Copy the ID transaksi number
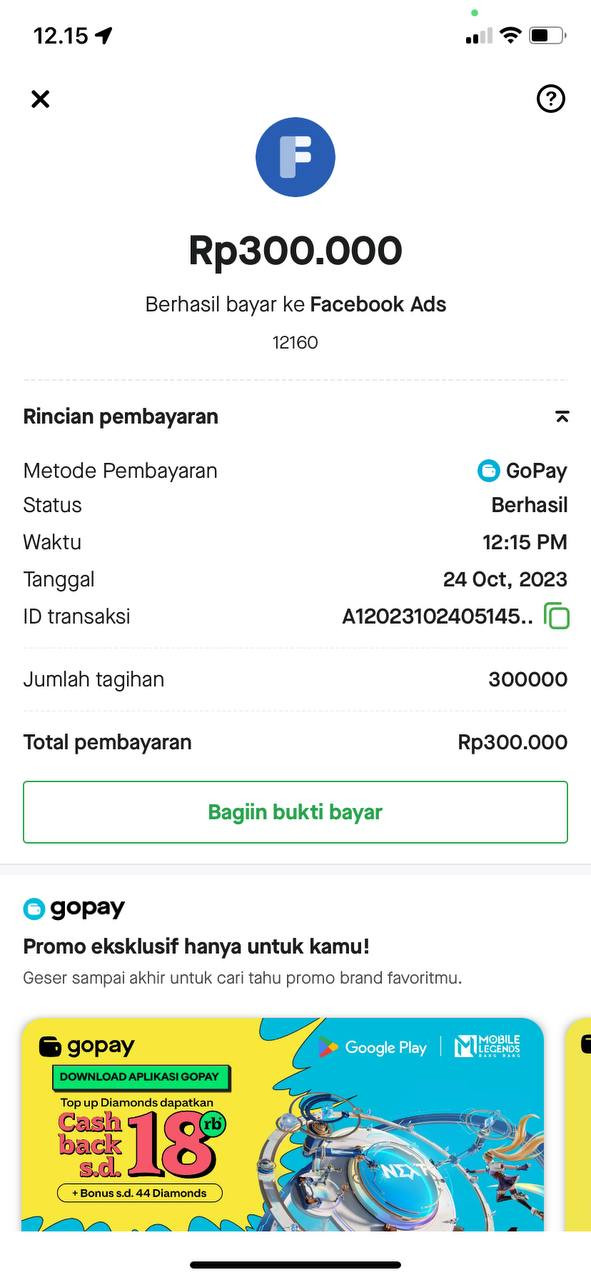Image resolution: width=591 pixels, height=1280 pixels. 557,616
